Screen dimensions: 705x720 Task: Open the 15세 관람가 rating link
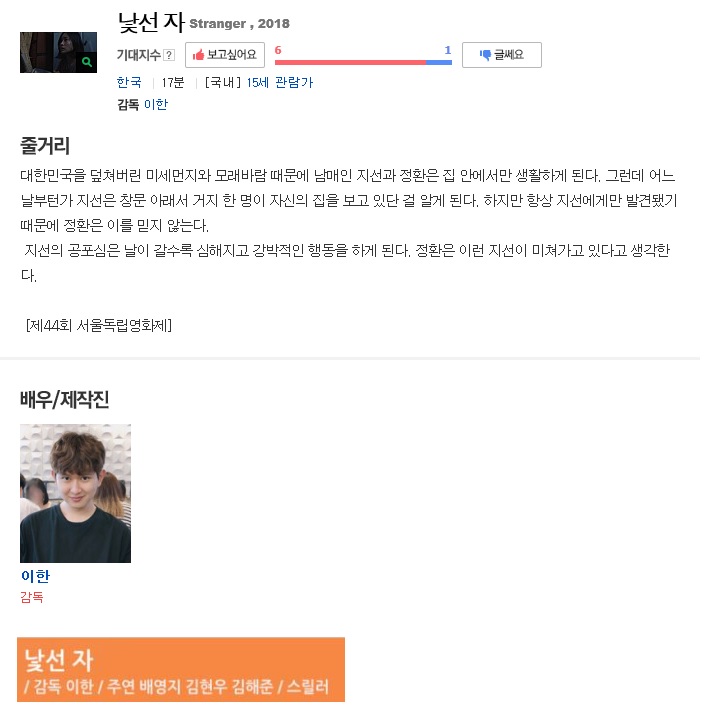(280, 82)
